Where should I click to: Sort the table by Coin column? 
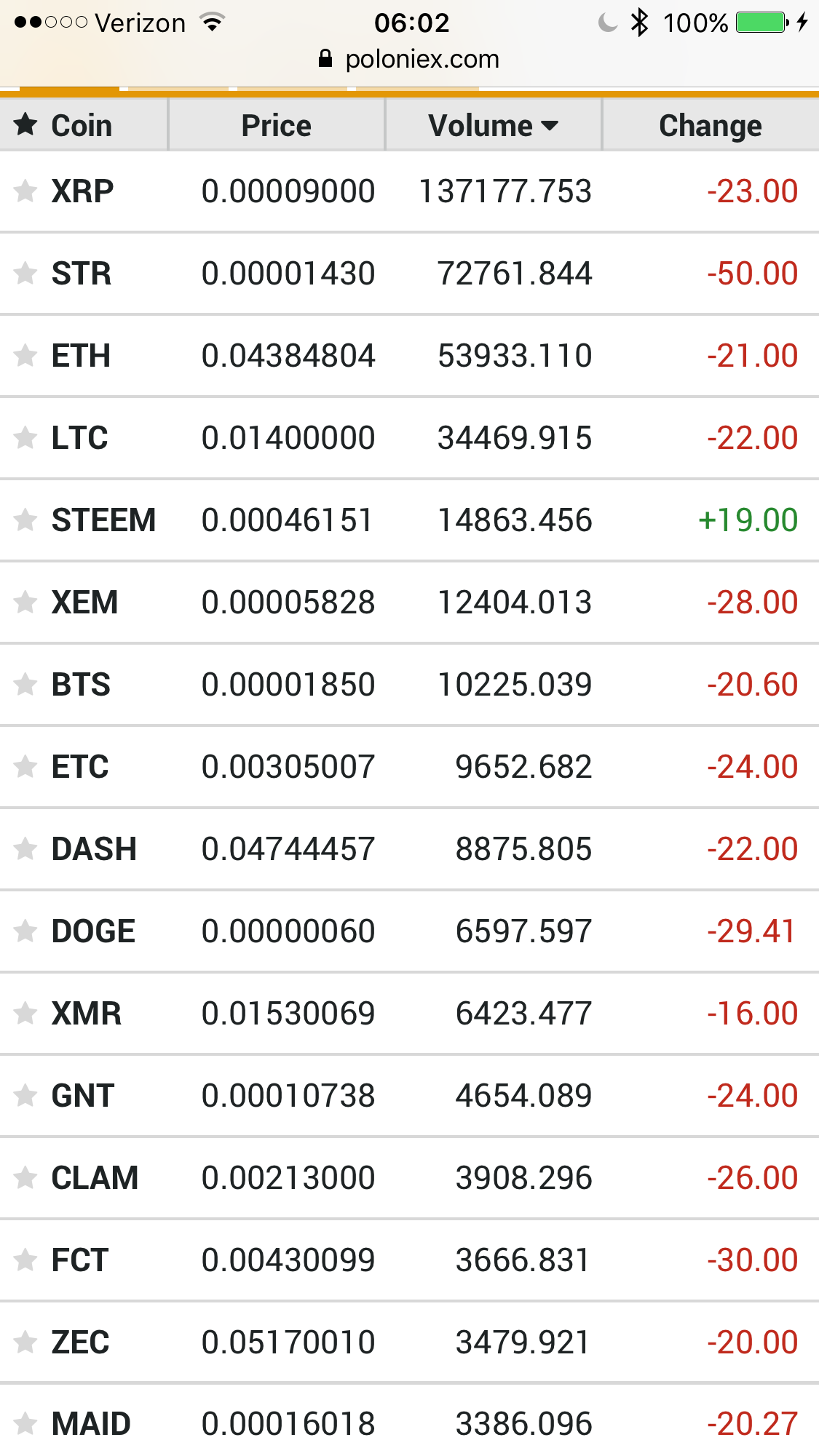click(84, 125)
